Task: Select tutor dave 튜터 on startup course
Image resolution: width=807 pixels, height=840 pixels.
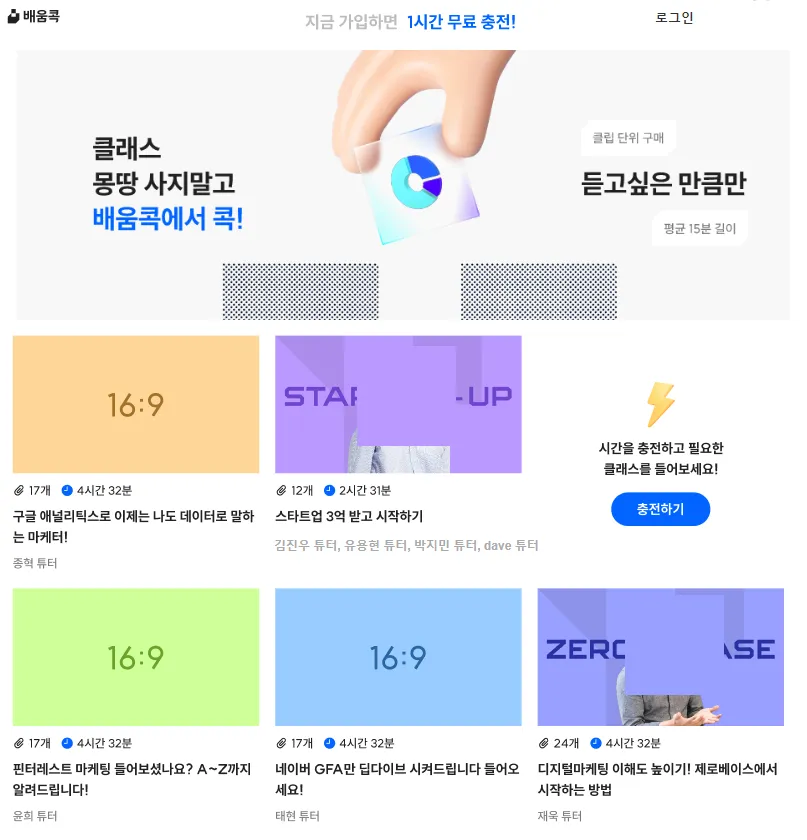Action: 513,545
